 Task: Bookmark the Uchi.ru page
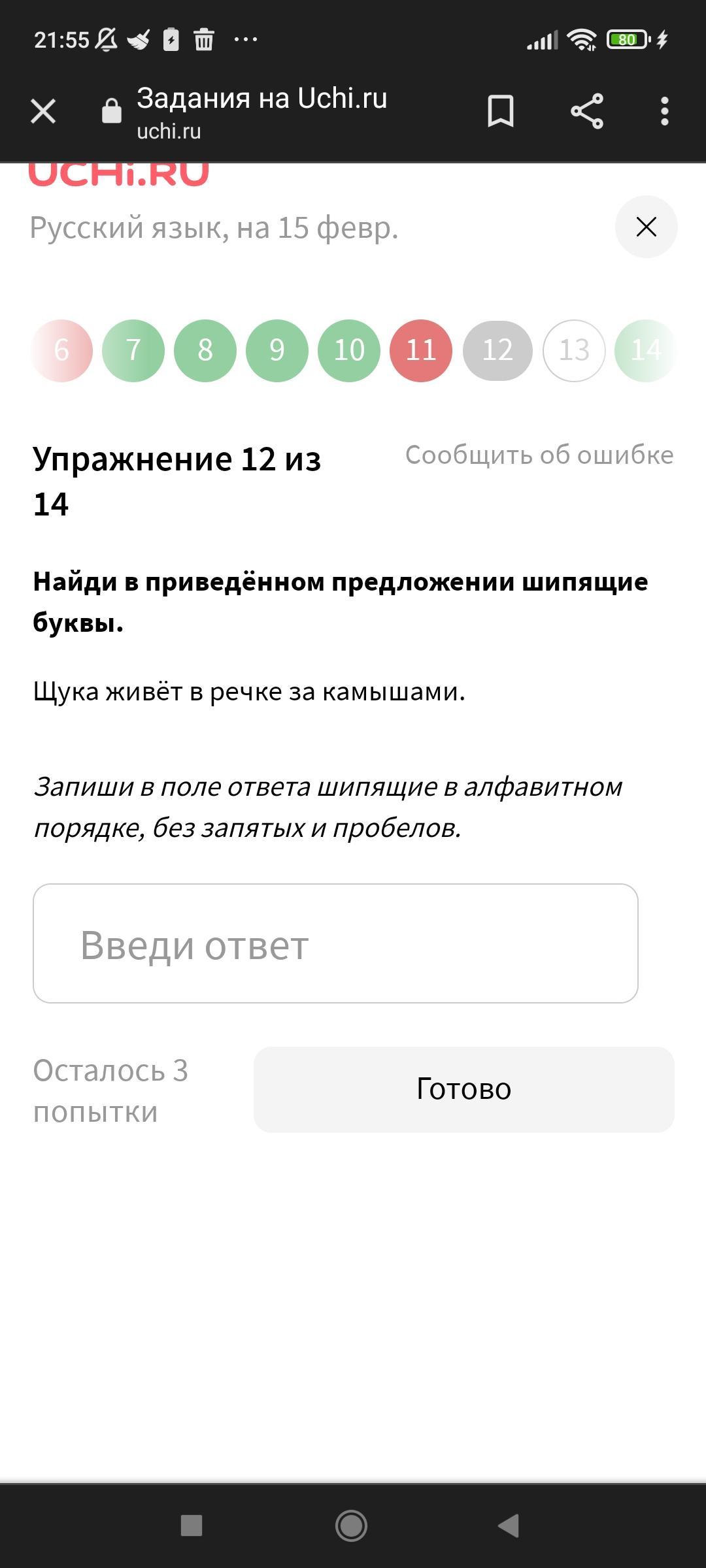point(501,111)
